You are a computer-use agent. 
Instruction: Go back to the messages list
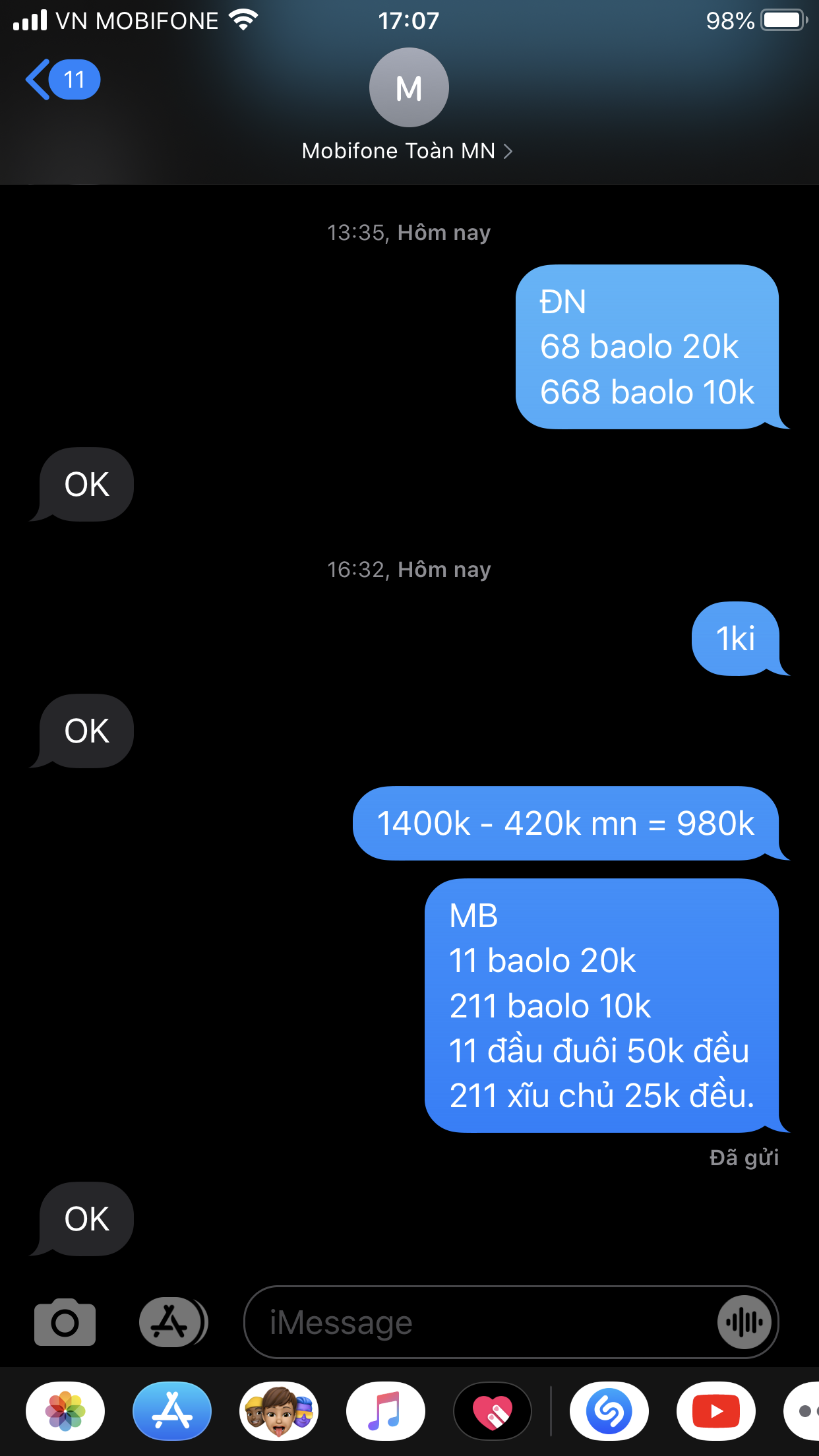[61, 80]
